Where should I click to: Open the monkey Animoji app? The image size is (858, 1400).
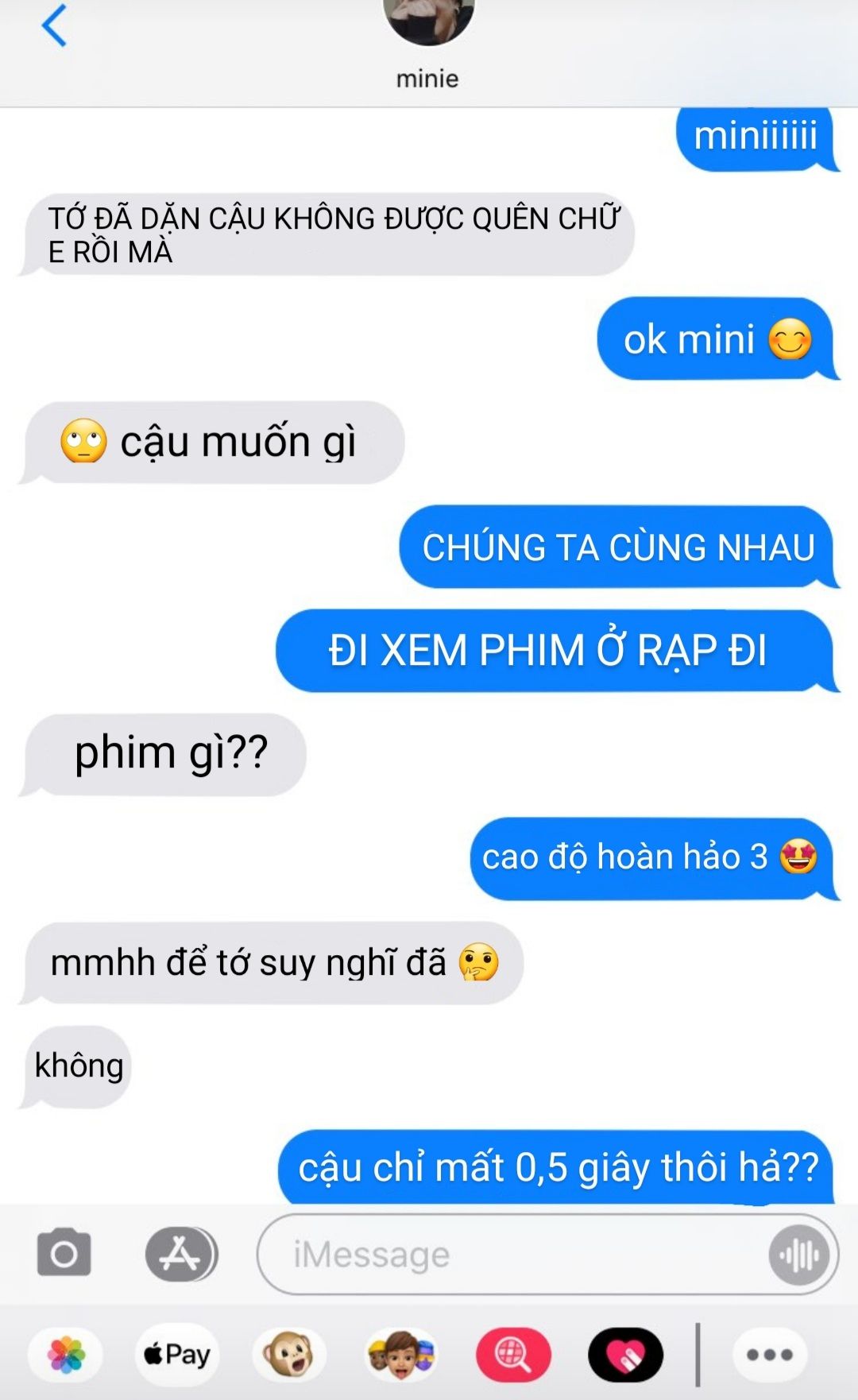point(289,1355)
